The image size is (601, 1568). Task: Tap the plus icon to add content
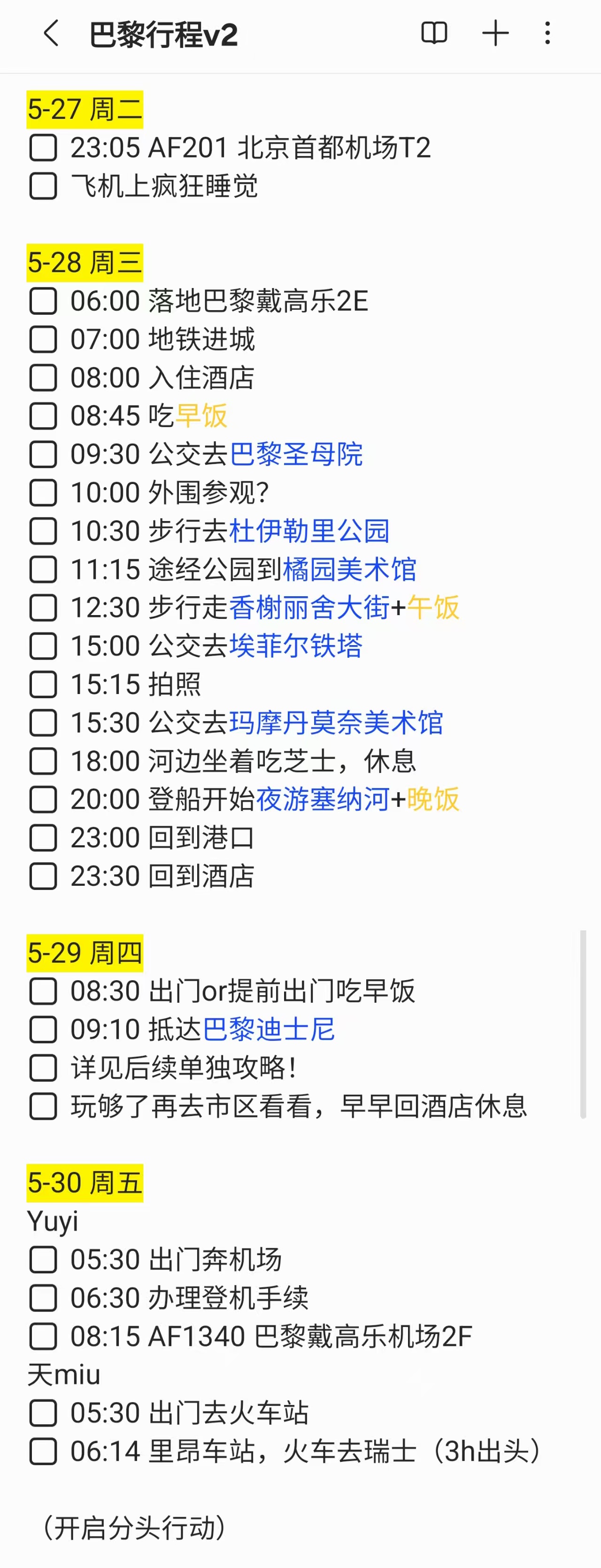pos(495,33)
